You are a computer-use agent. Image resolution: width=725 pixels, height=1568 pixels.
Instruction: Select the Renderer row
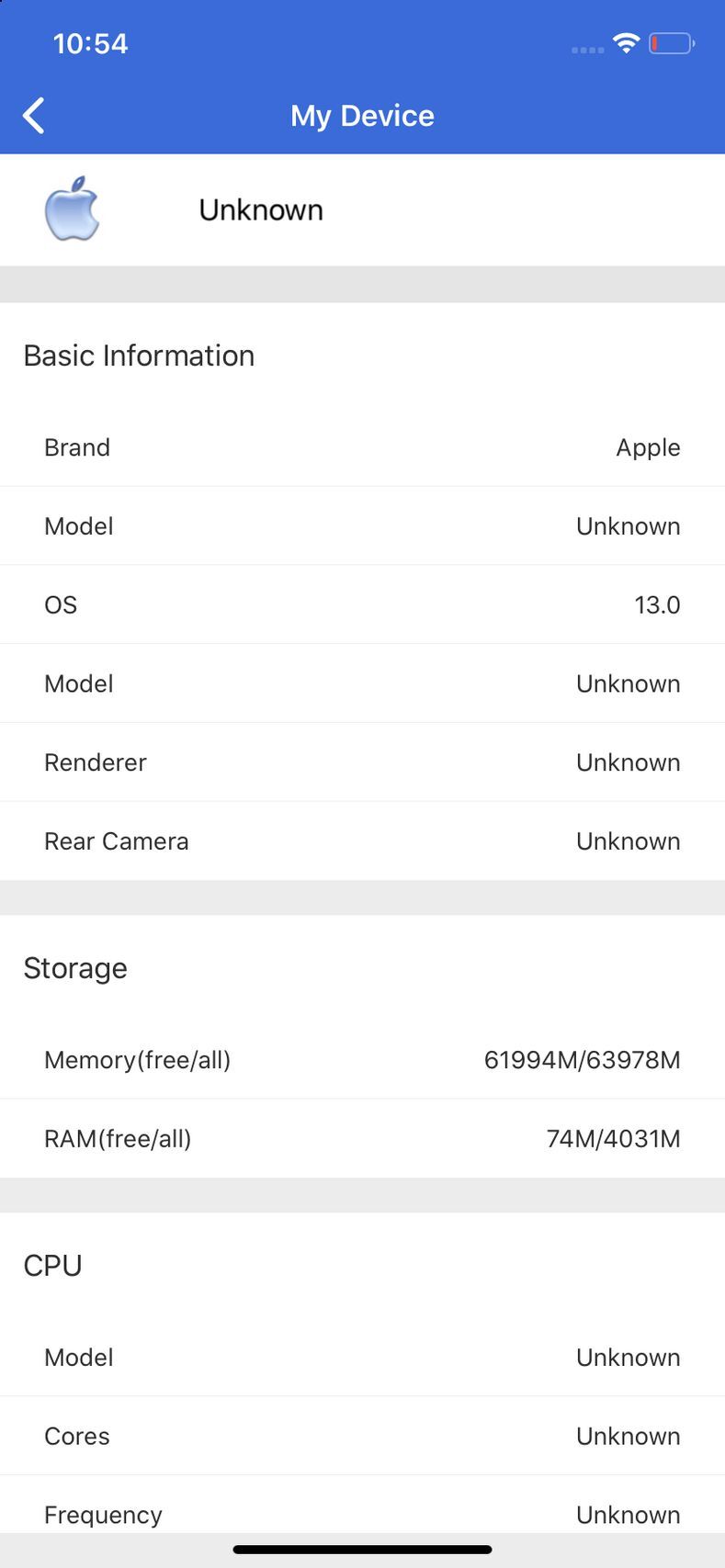tap(362, 761)
